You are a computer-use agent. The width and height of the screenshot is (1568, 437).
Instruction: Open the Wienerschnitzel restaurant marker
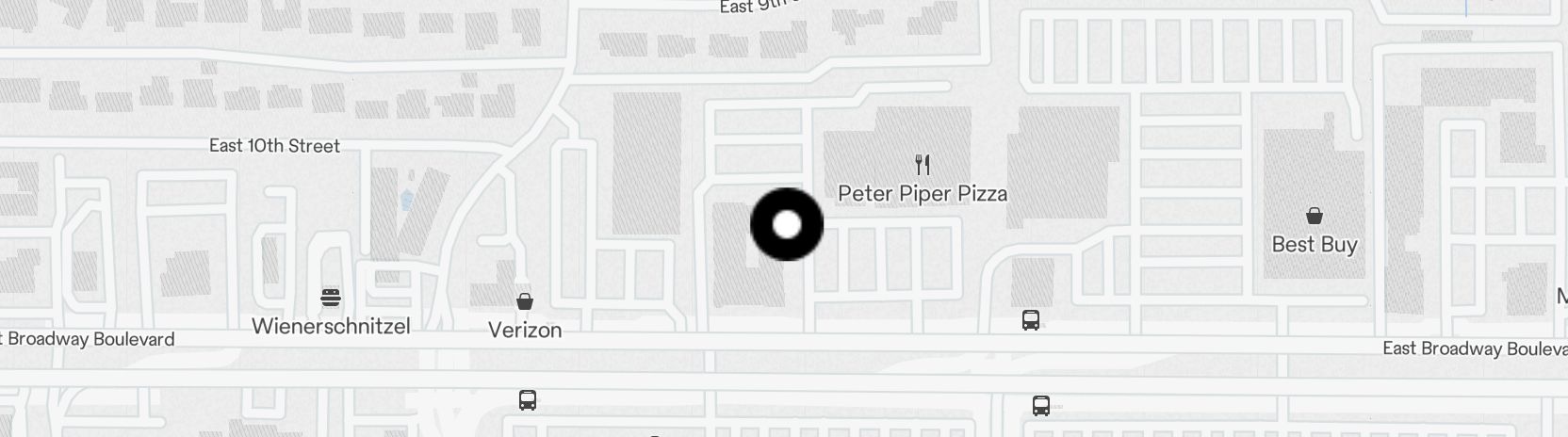(330, 299)
